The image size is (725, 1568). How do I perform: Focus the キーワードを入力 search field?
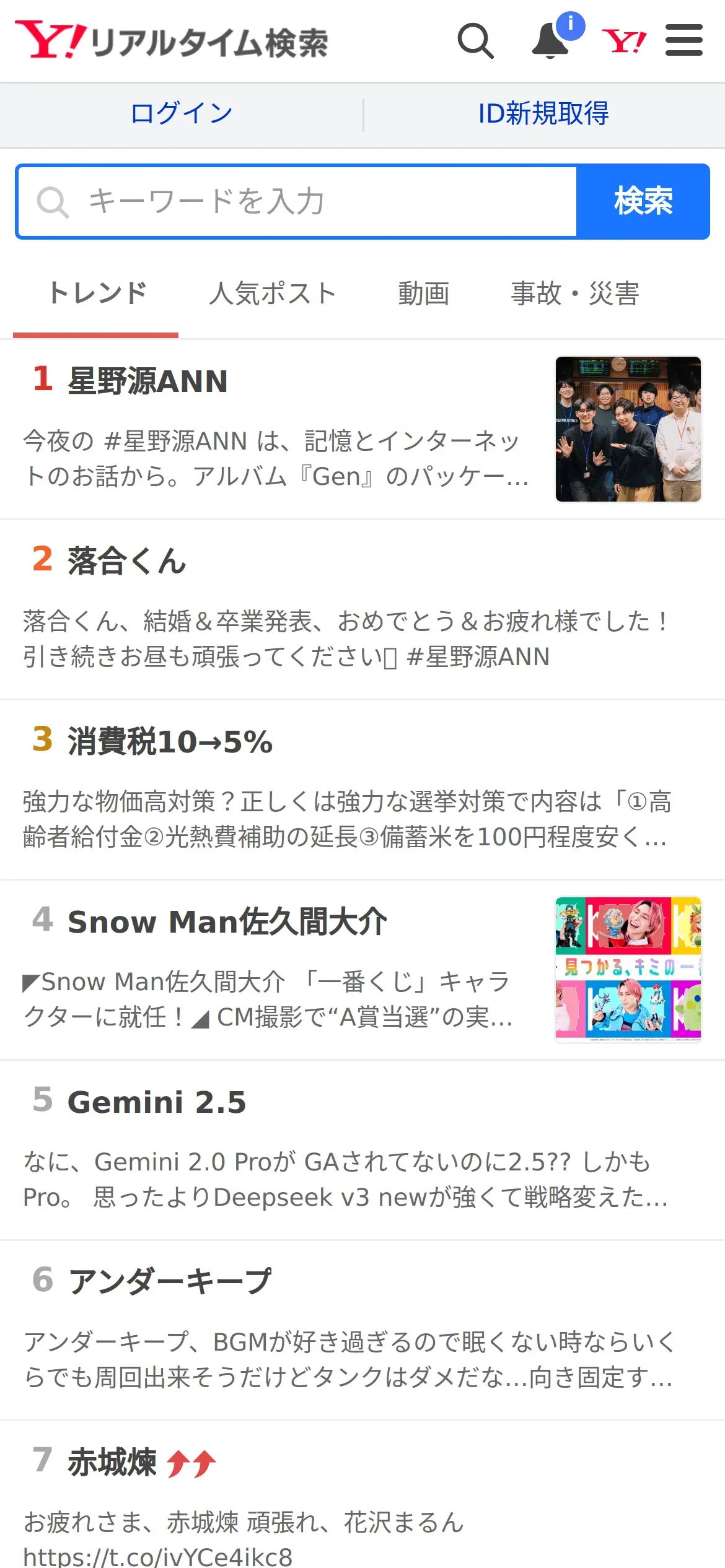tap(297, 201)
